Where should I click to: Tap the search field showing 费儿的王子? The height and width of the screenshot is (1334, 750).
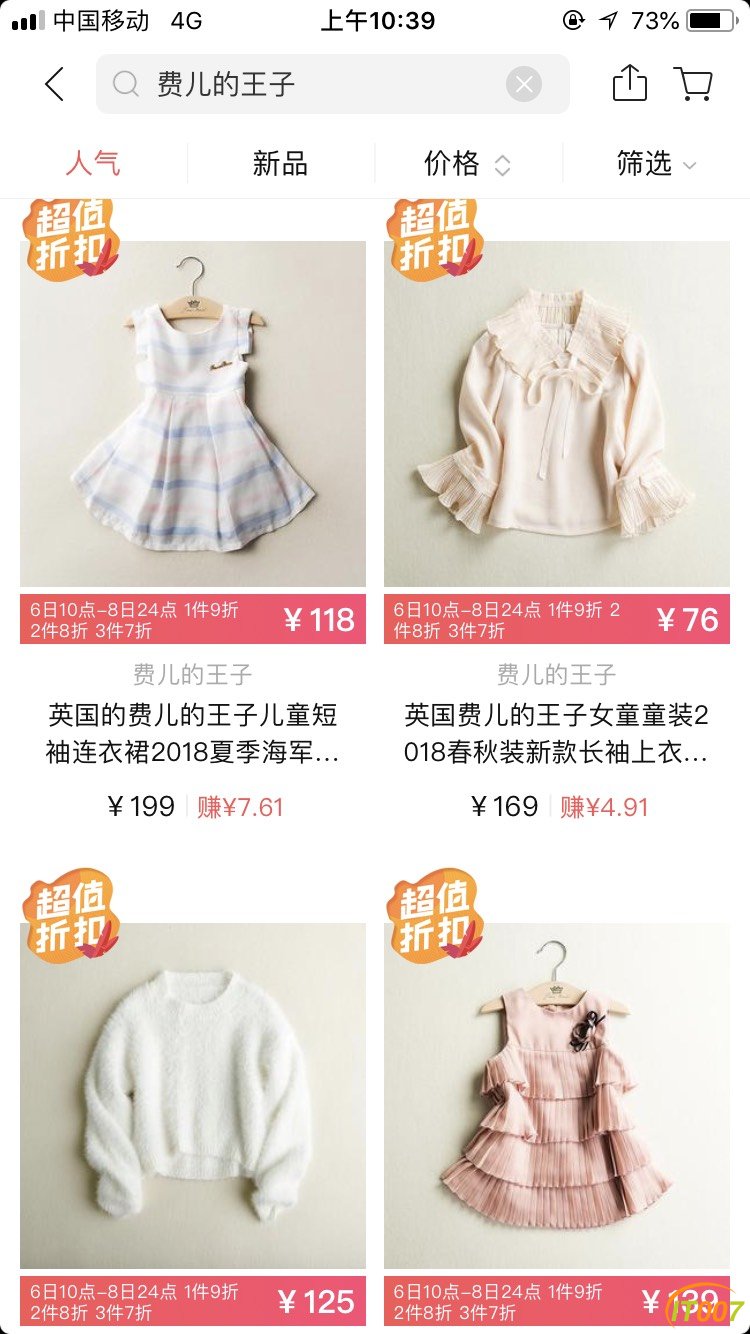310,84
